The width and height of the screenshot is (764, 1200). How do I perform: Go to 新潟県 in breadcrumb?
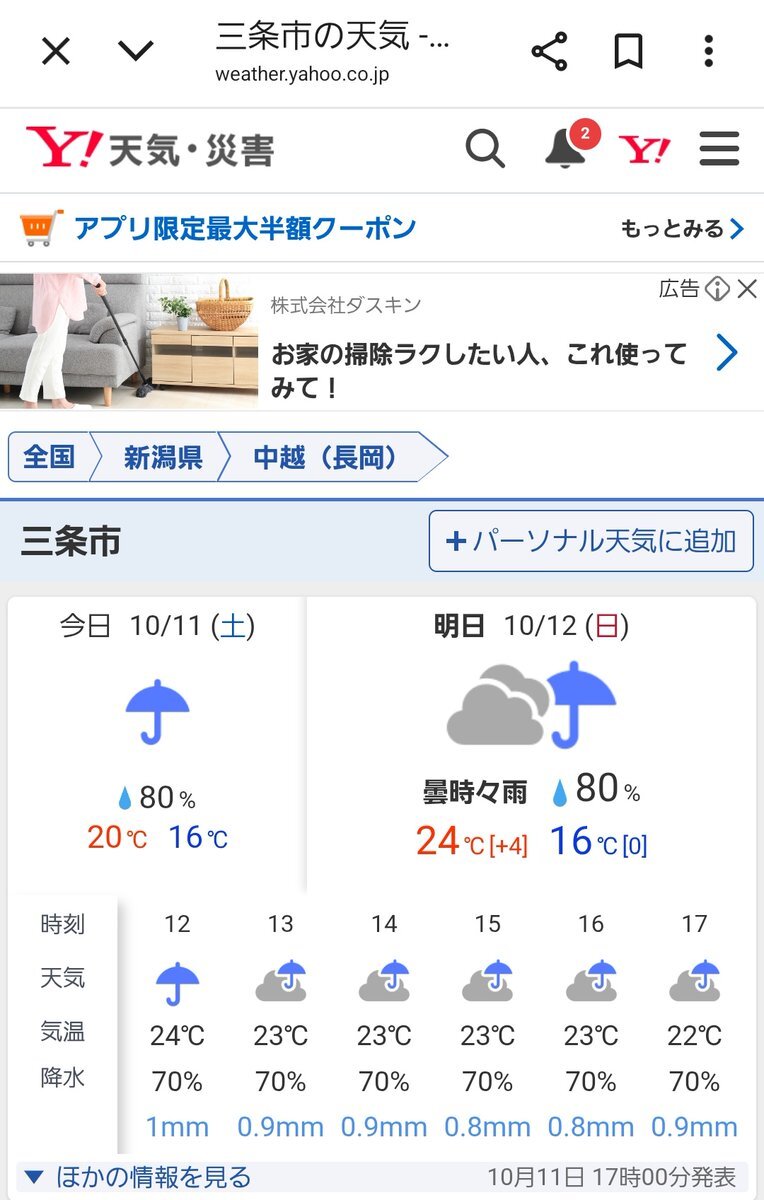pyautogui.click(x=163, y=458)
